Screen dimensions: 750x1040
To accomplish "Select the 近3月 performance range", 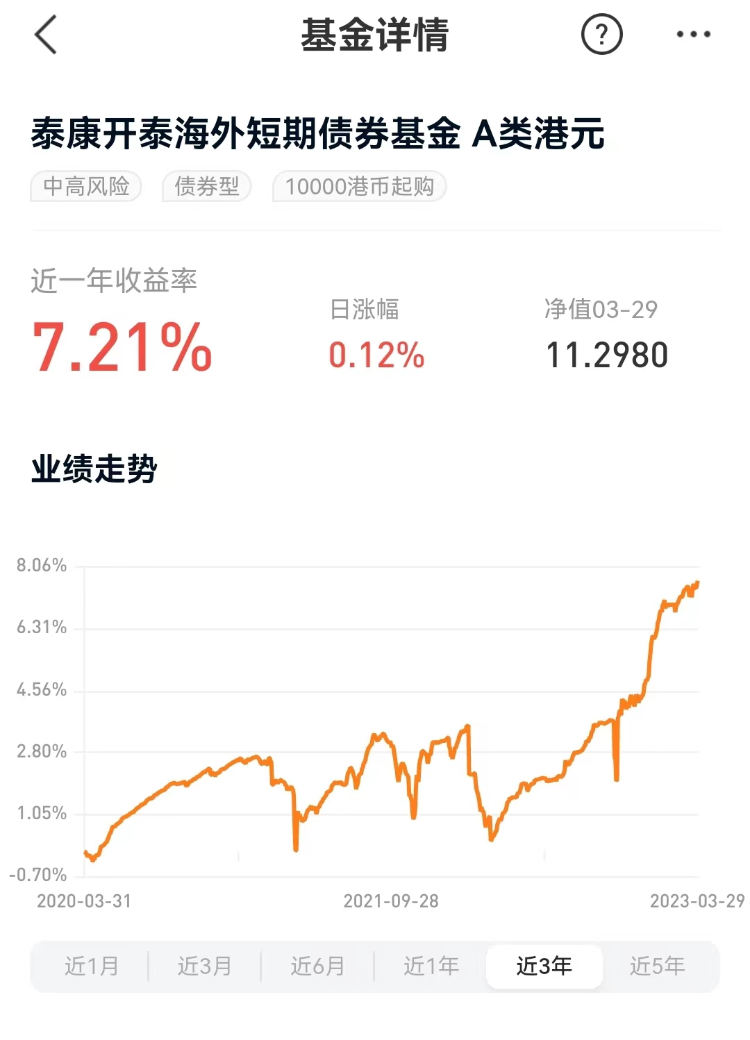I will (x=205, y=966).
